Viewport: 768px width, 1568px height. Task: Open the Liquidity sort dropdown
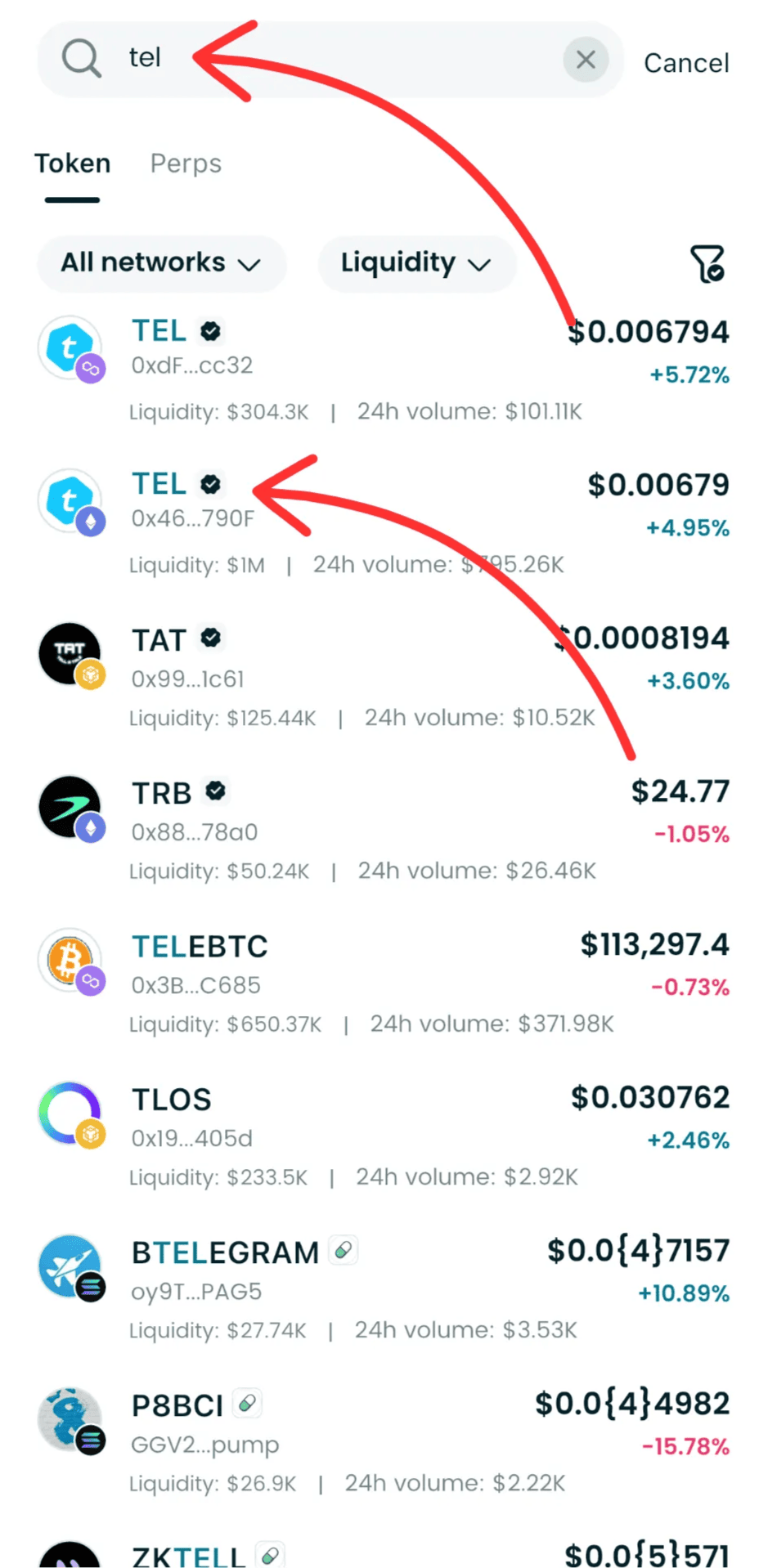(x=416, y=263)
